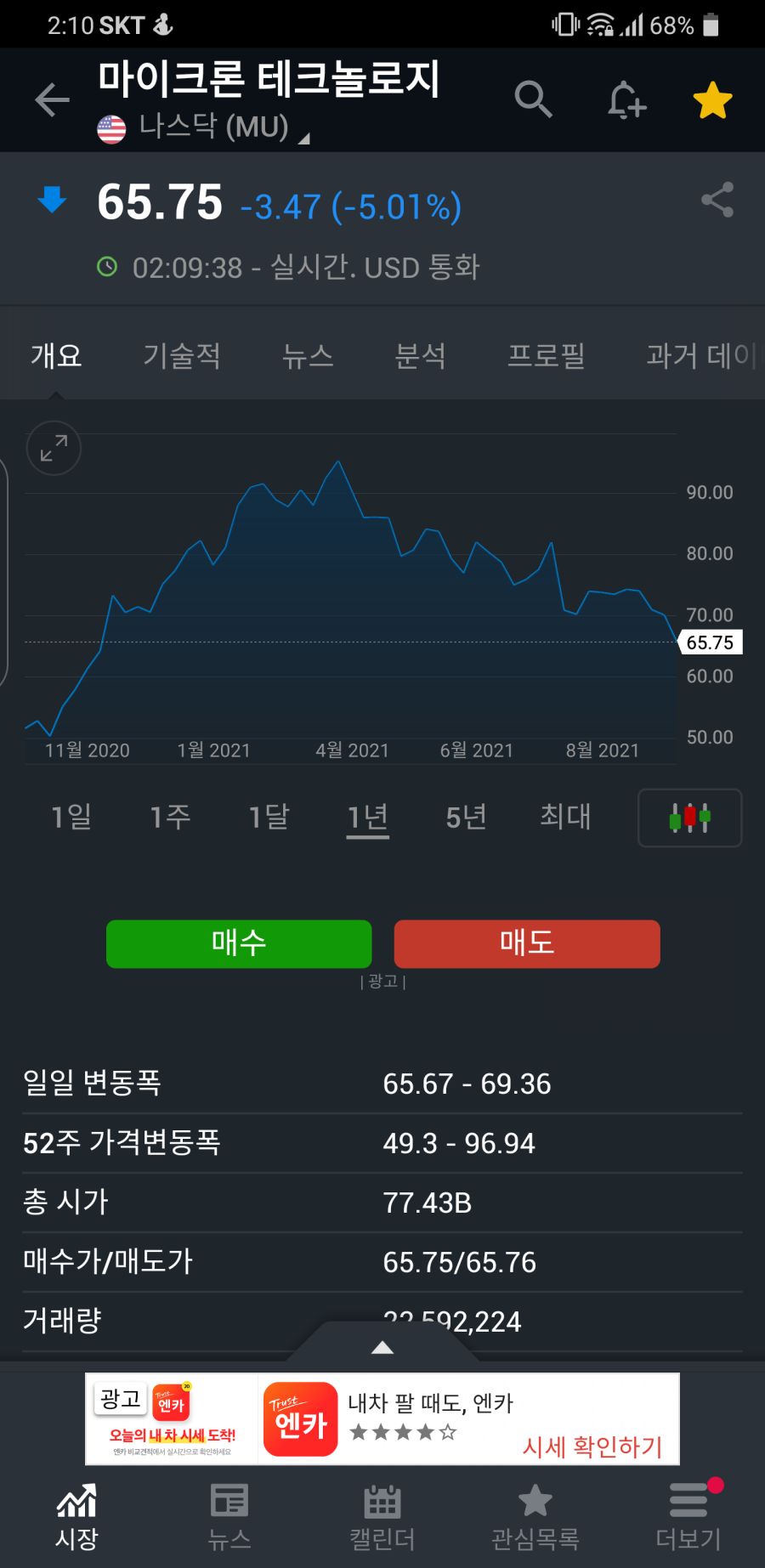Expand the chart to fullscreen

53,448
